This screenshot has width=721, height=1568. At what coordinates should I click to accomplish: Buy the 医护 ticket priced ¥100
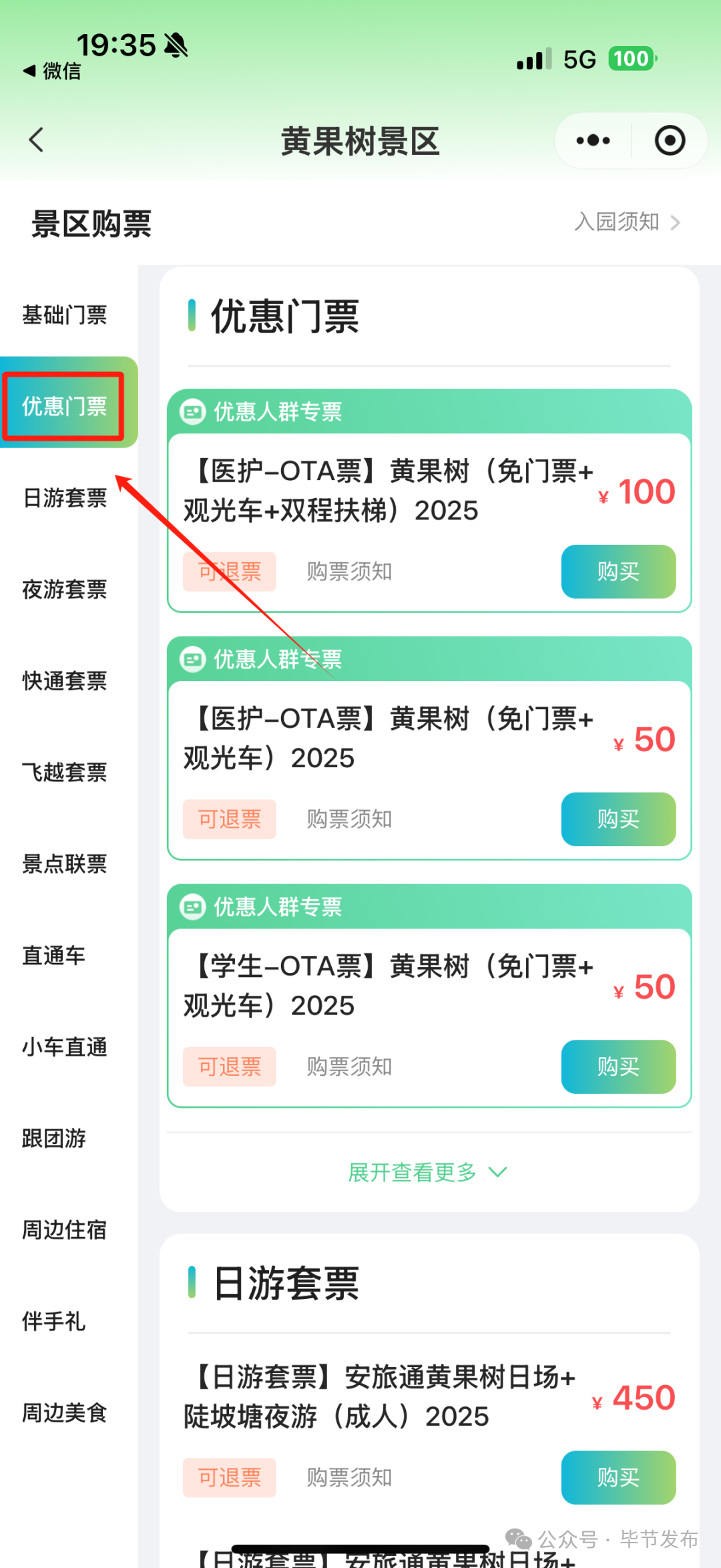tap(618, 572)
